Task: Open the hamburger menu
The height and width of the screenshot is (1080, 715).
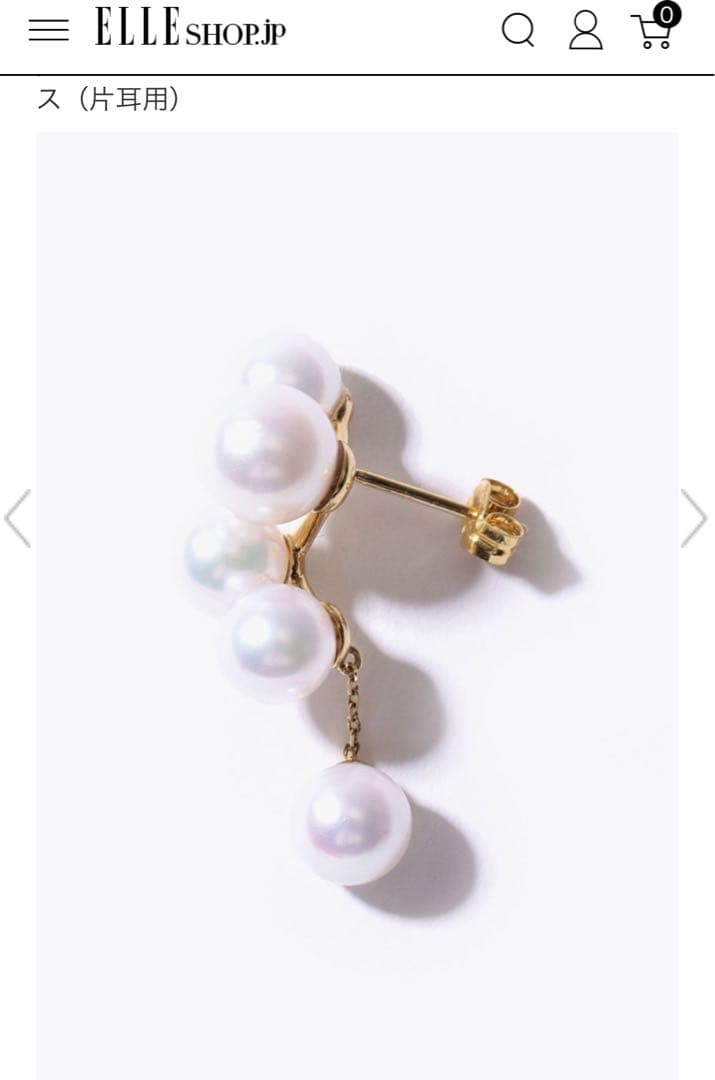Action: [x=48, y=30]
